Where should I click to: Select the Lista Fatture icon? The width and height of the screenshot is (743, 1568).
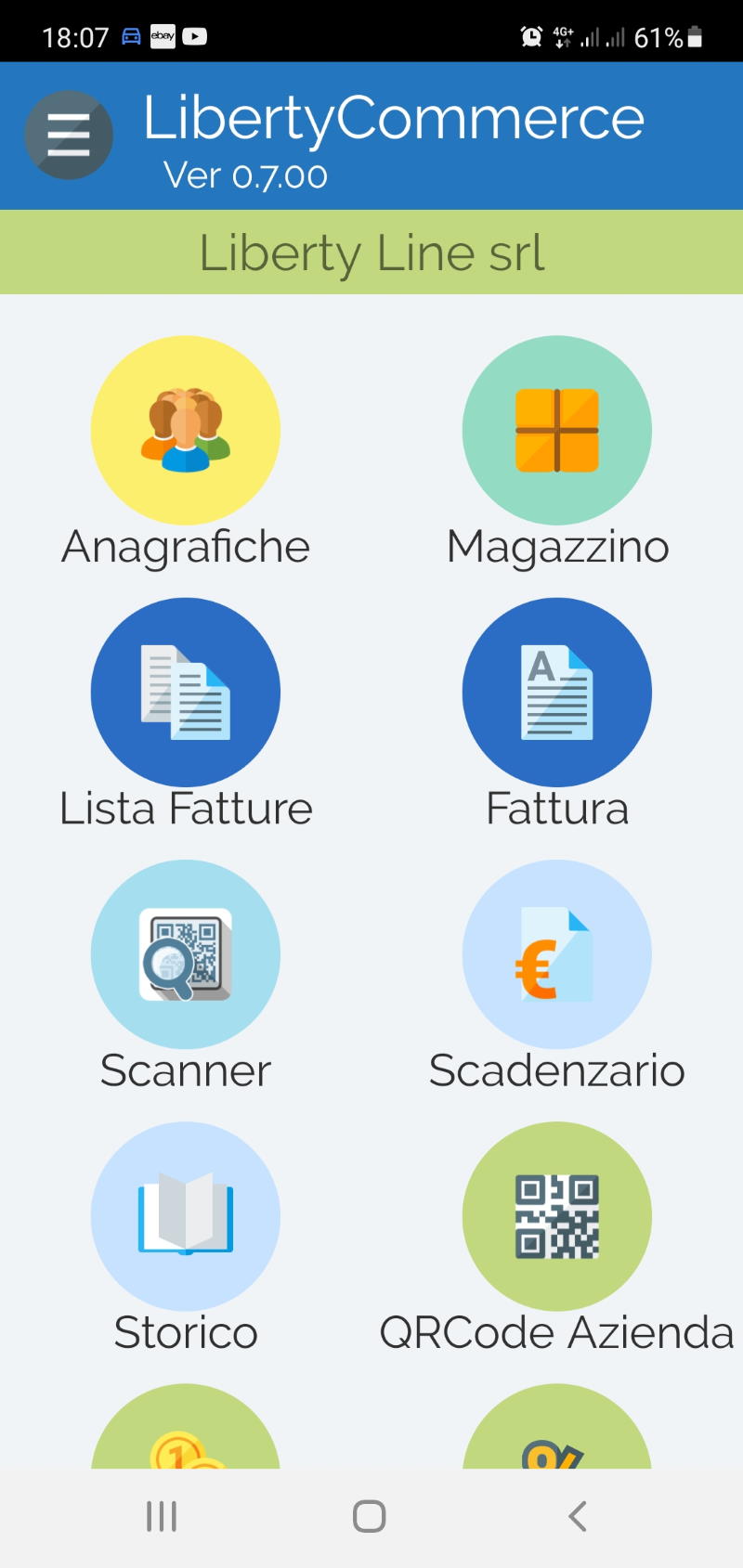point(186,692)
